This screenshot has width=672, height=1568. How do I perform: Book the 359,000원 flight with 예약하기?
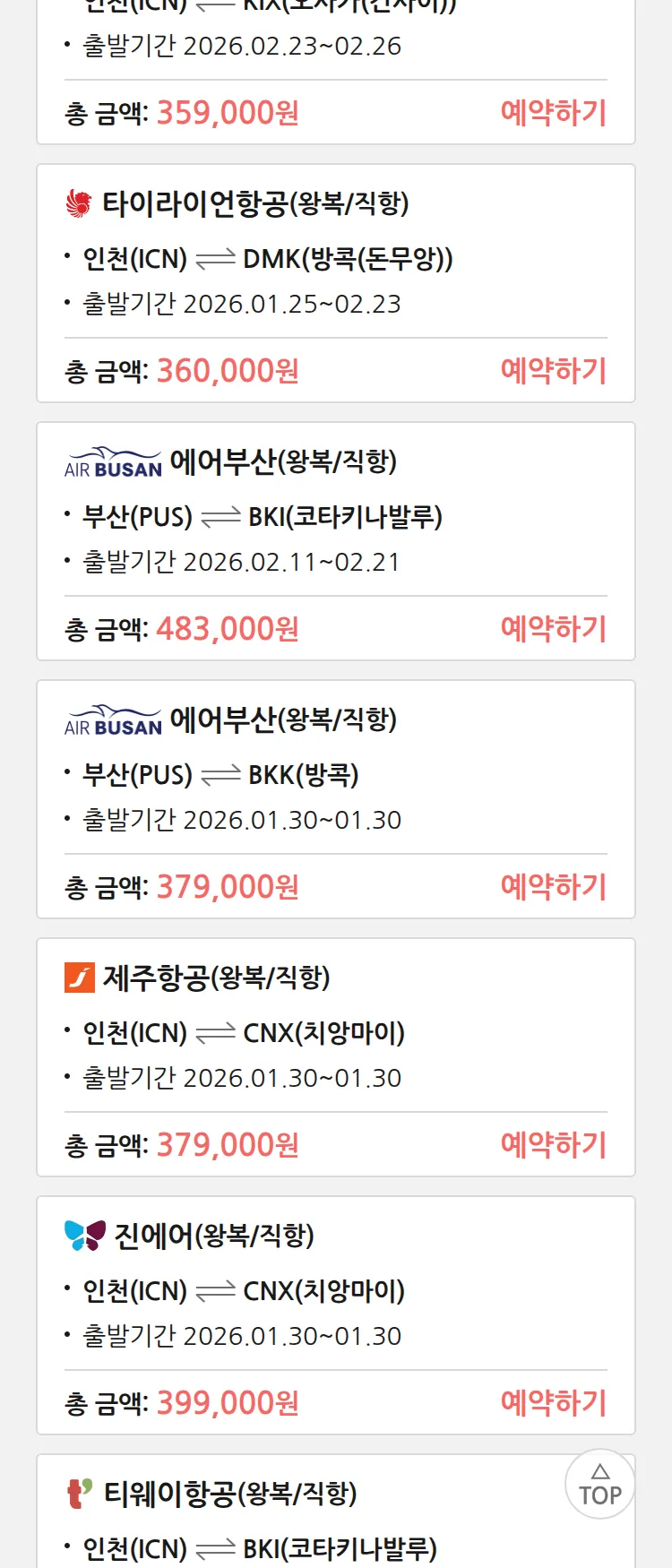point(553,113)
